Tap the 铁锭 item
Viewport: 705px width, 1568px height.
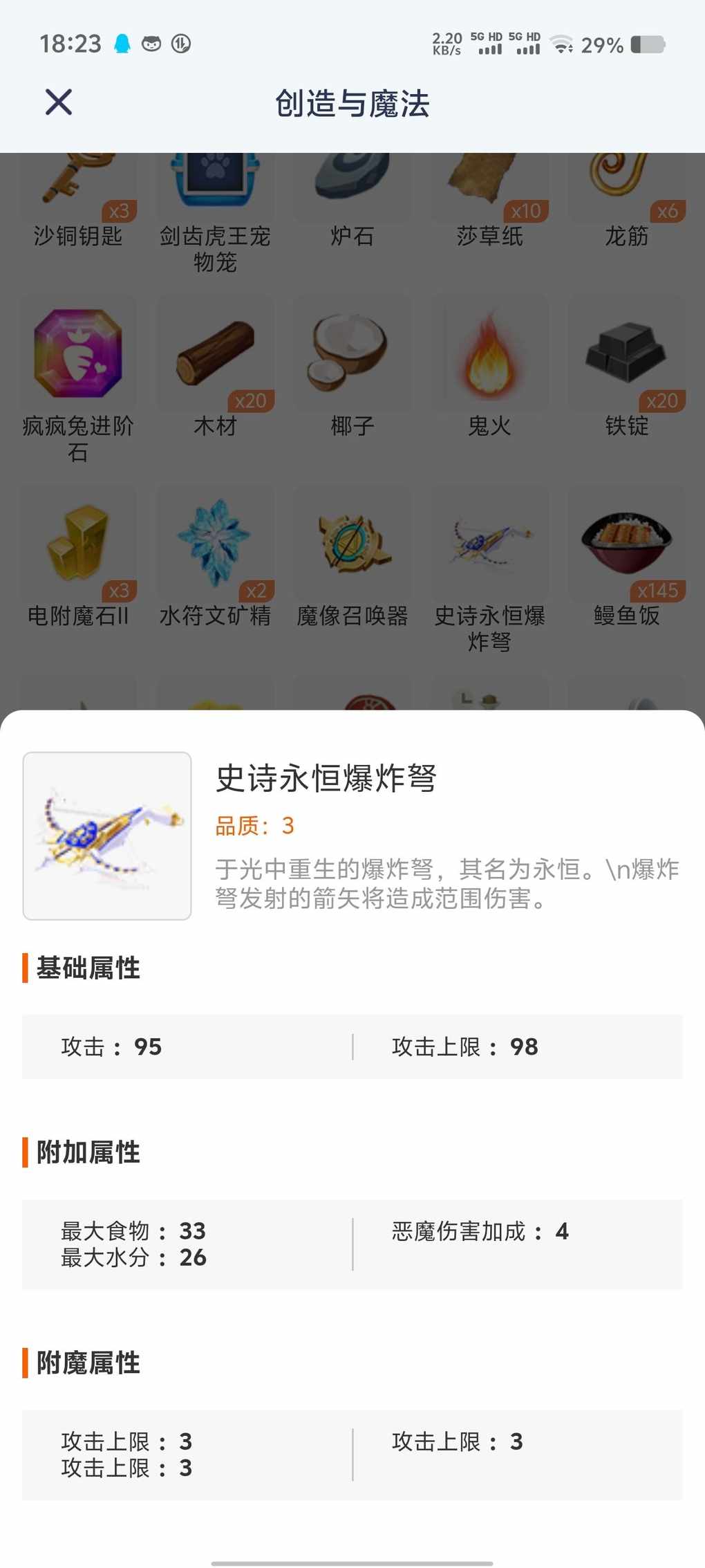(627, 367)
